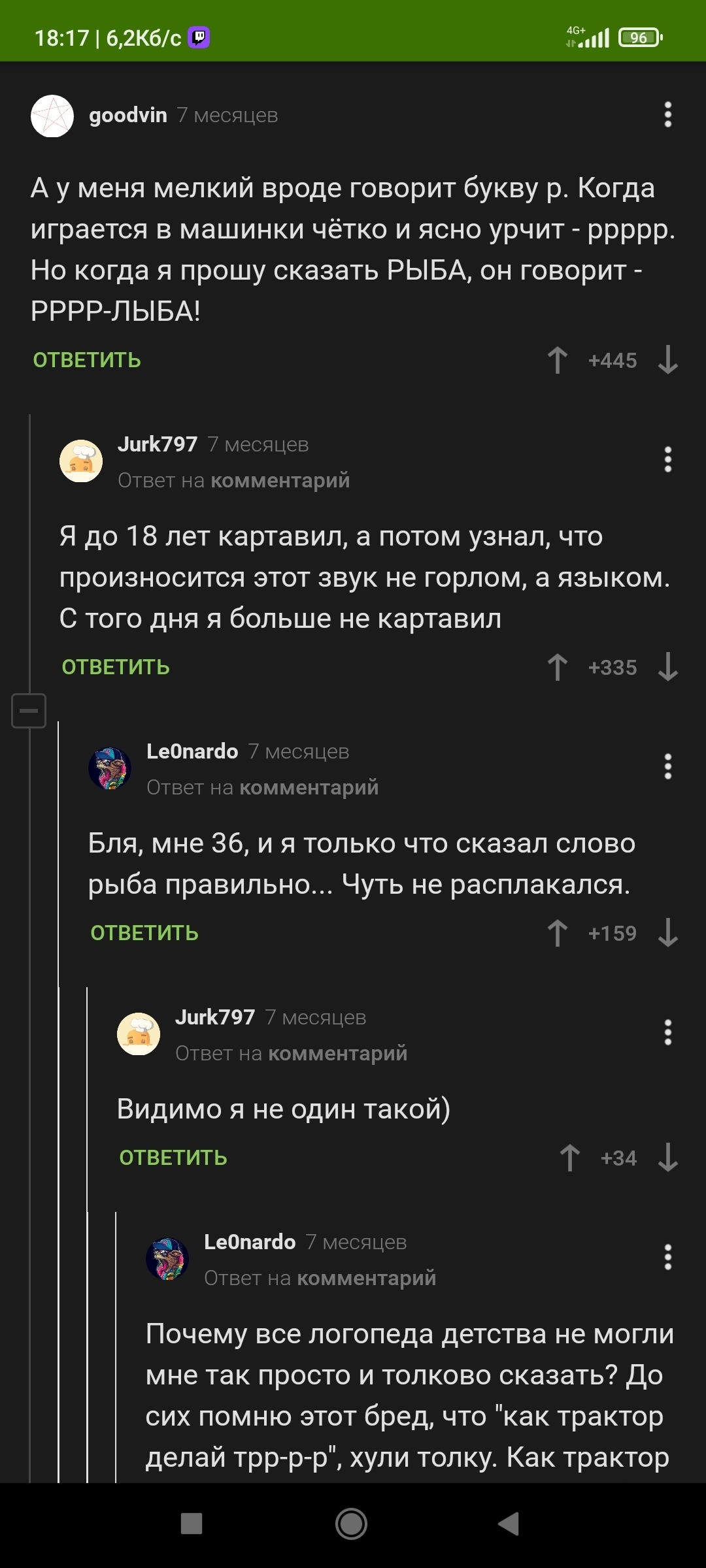Upvote Le0nardo's comment rated +159

coord(558,933)
